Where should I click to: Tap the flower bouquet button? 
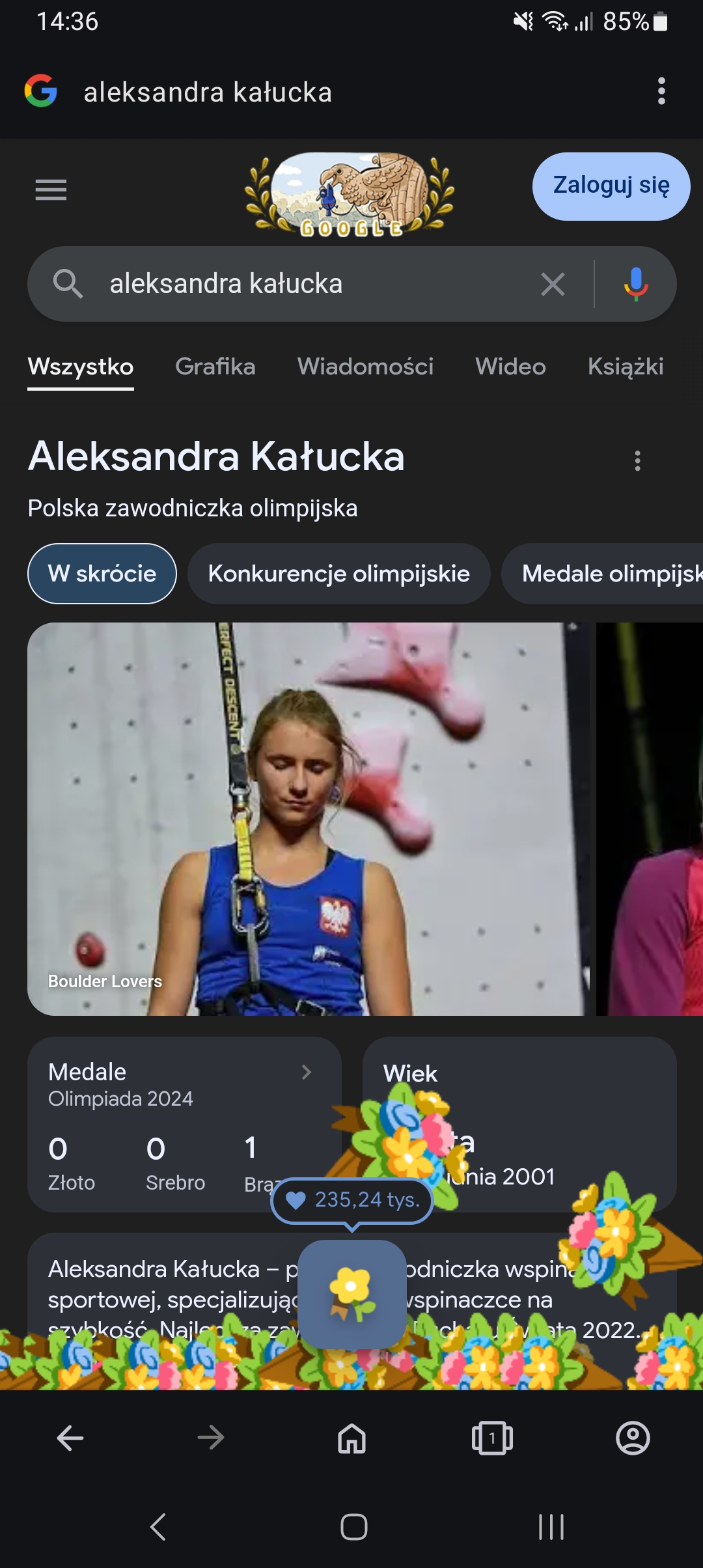pyautogui.click(x=352, y=1294)
